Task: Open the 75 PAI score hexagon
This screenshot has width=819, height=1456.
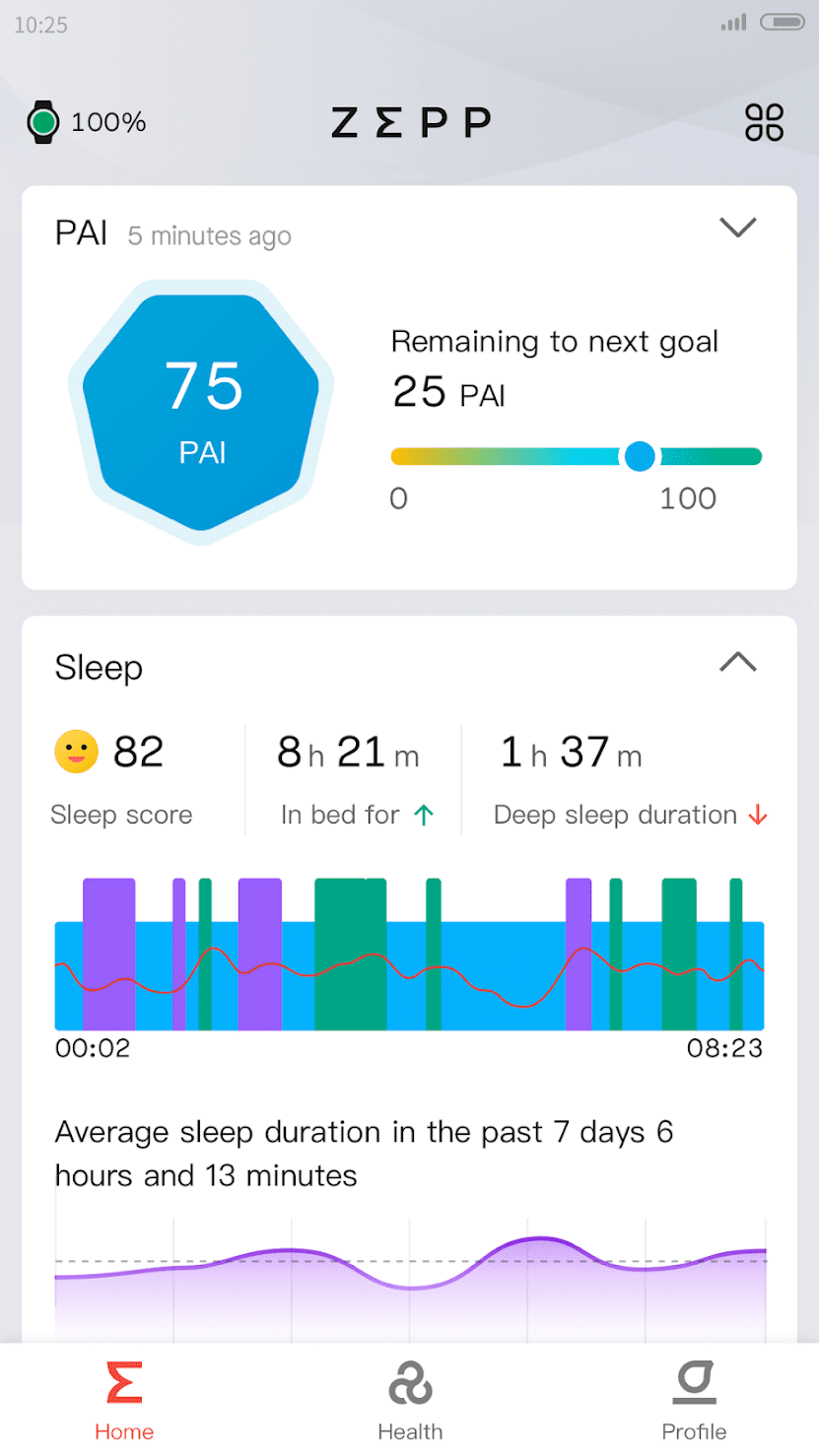Action: (202, 410)
